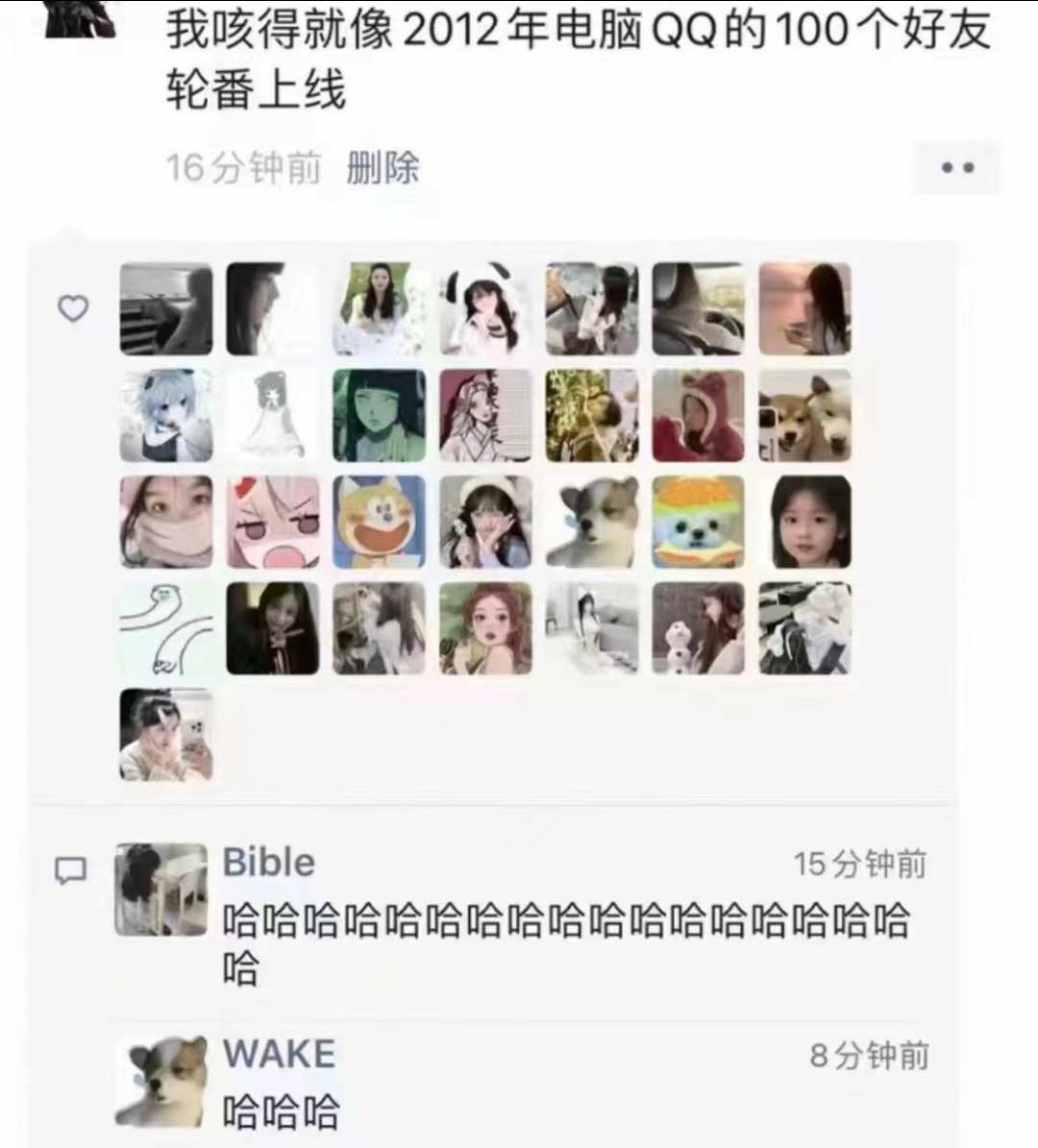Viewport: 1038px width, 1148px height.
Task: Reply to Bible's 哈哈哈 comment
Action: click(x=565, y=922)
